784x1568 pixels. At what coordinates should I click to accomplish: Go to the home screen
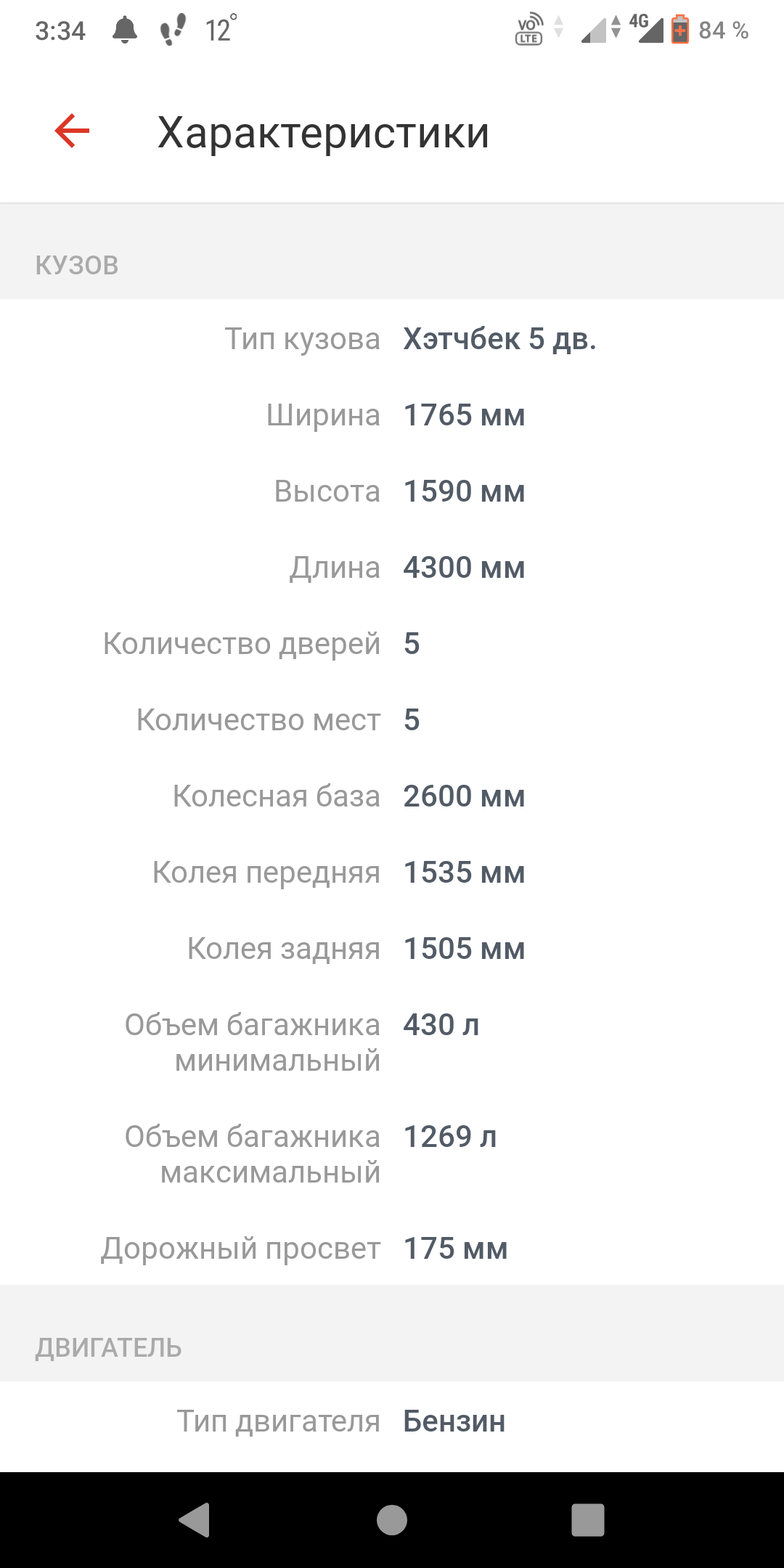tap(392, 1519)
